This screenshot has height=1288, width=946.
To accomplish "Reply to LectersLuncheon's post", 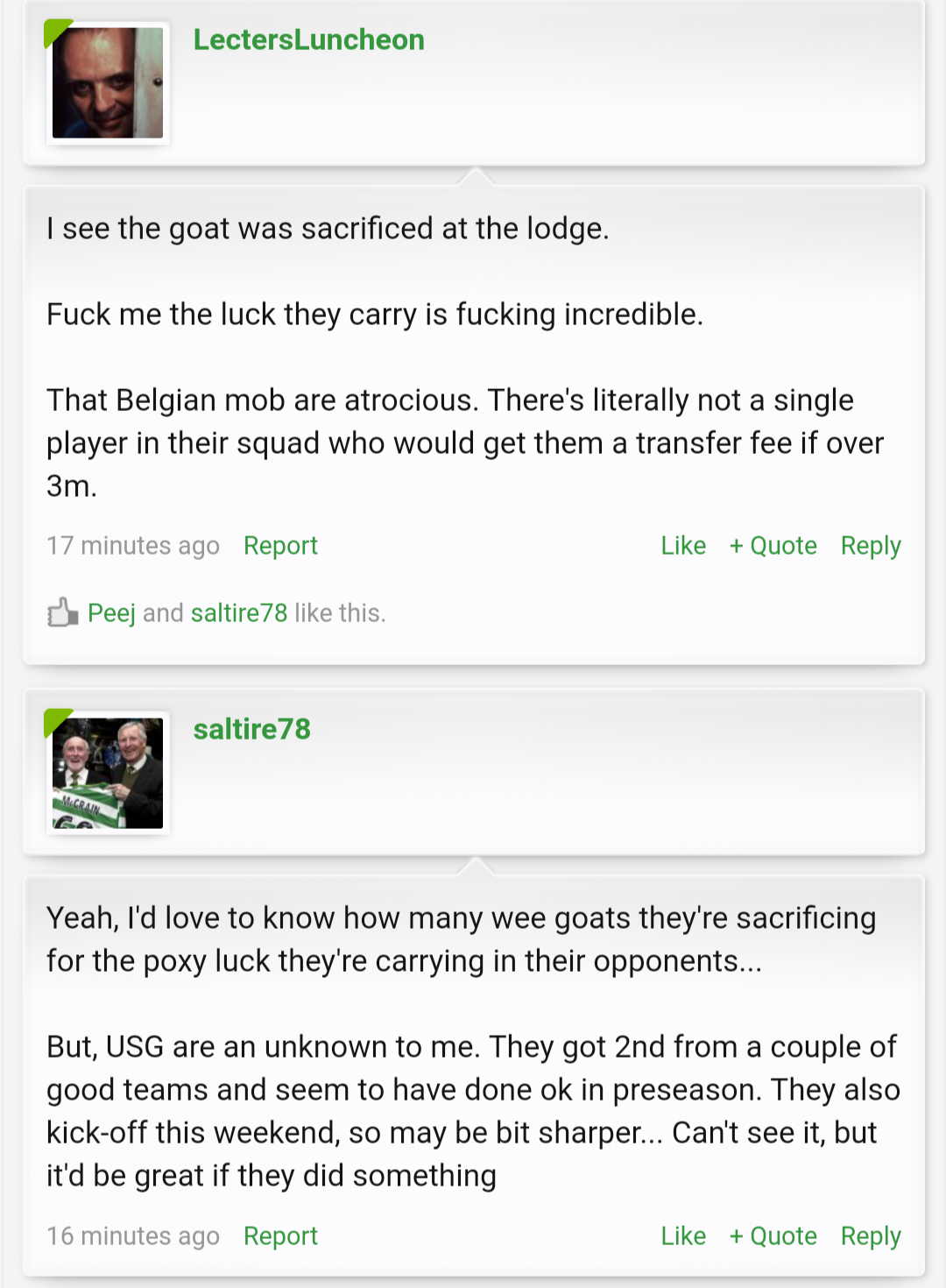I will click(x=871, y=545).
